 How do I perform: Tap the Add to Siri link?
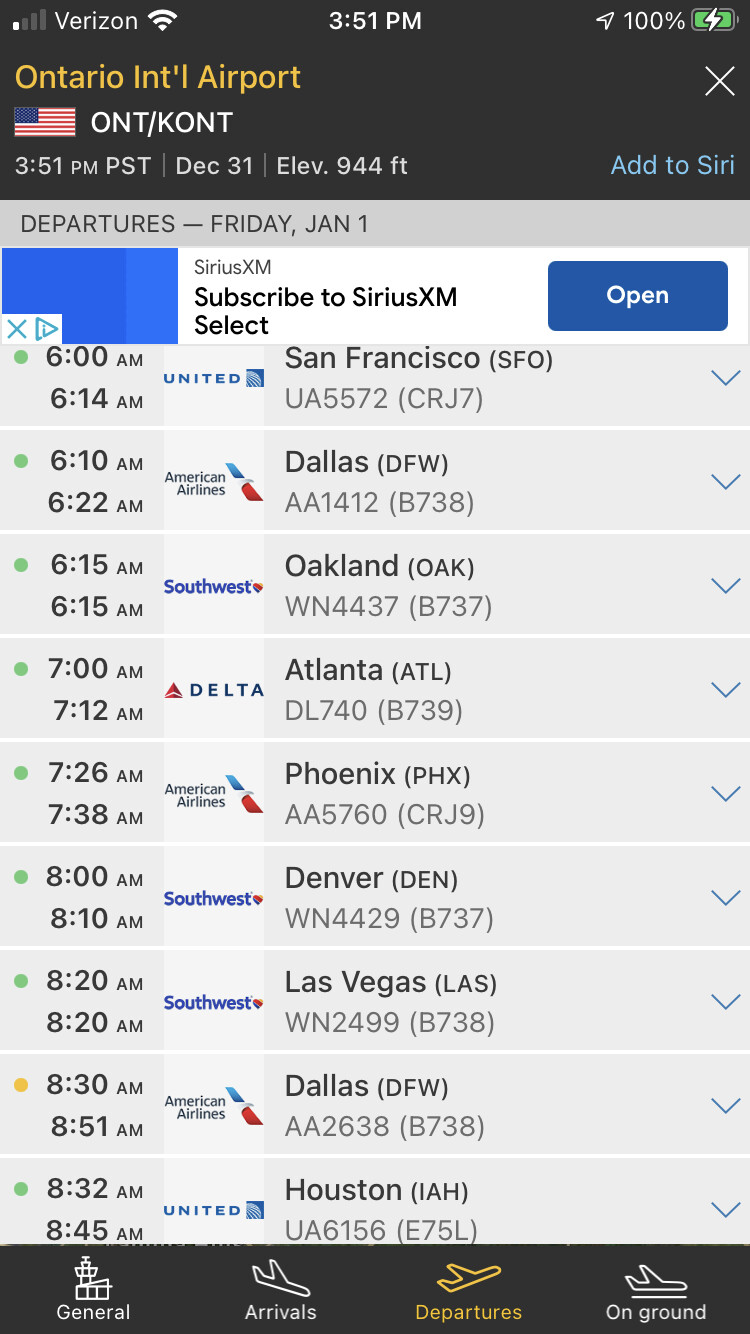point(672,165)
